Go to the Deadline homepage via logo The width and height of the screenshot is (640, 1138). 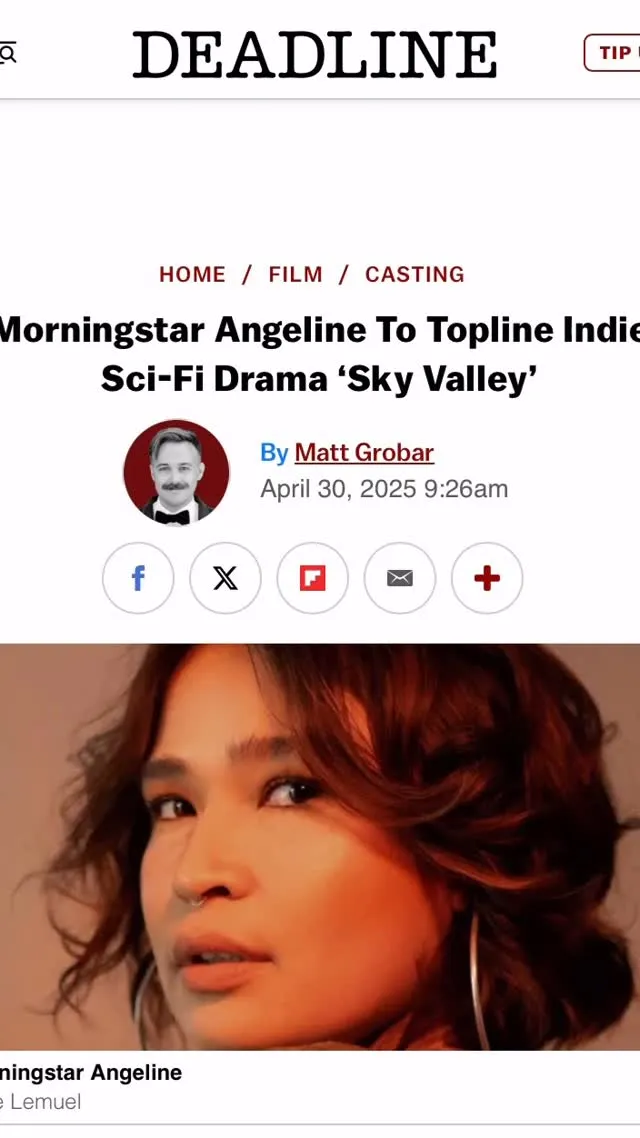click(314, 54)
